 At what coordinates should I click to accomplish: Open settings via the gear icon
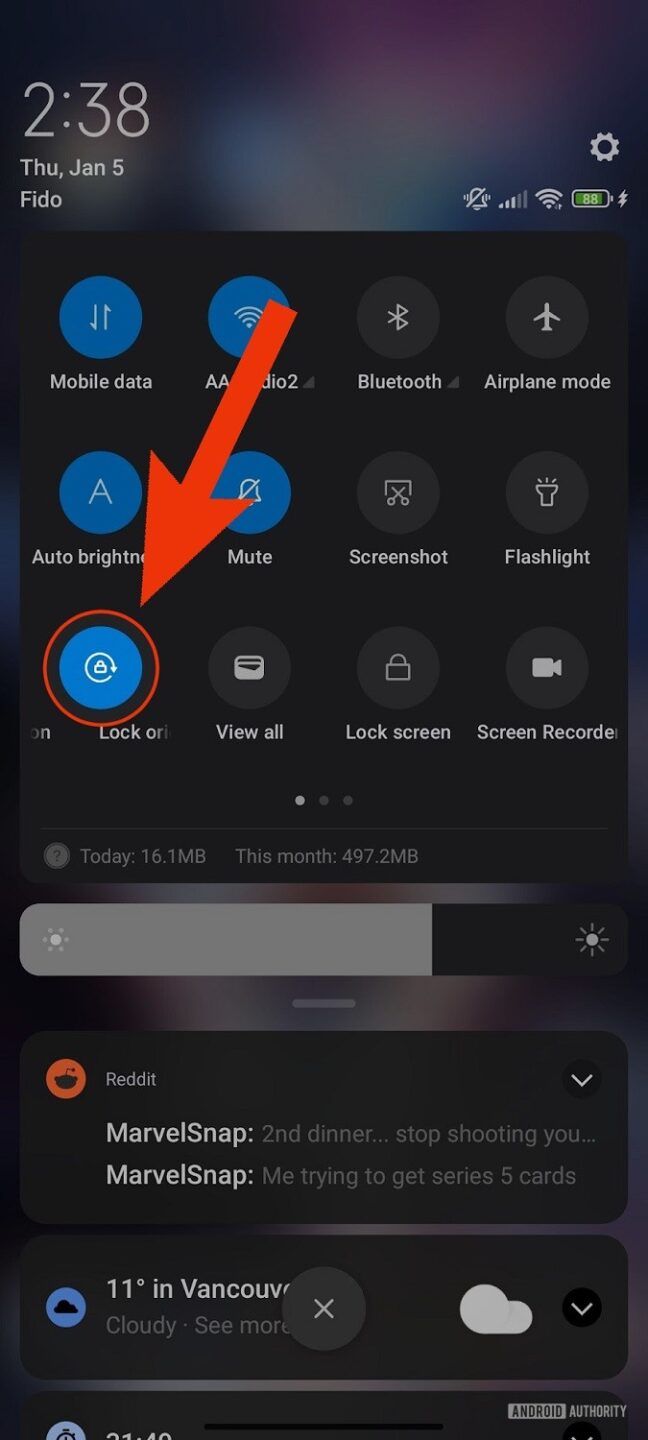coord(604,148)
